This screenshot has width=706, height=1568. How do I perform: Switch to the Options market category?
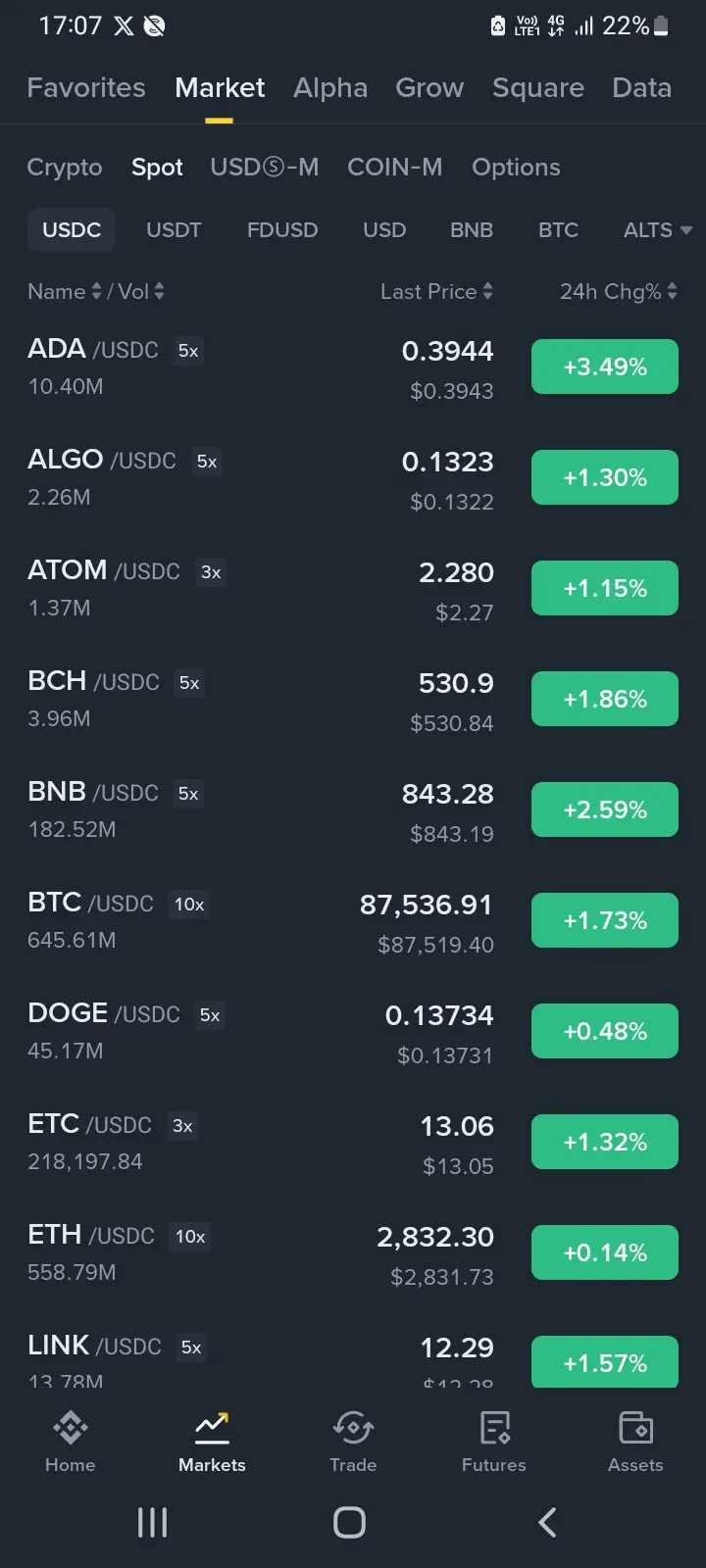tap(516, 168)
